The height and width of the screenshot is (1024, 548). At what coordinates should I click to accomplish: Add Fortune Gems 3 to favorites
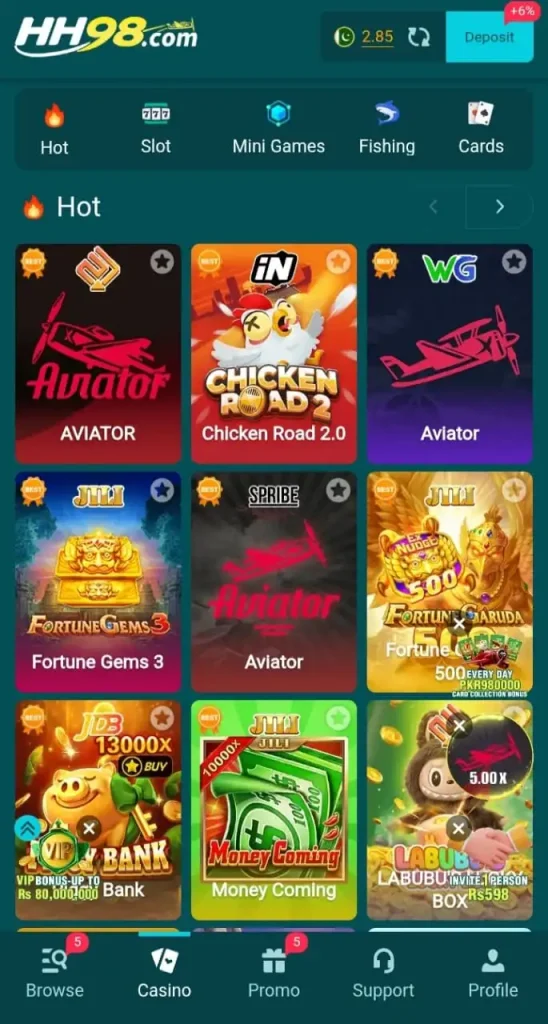coord(162,490)
